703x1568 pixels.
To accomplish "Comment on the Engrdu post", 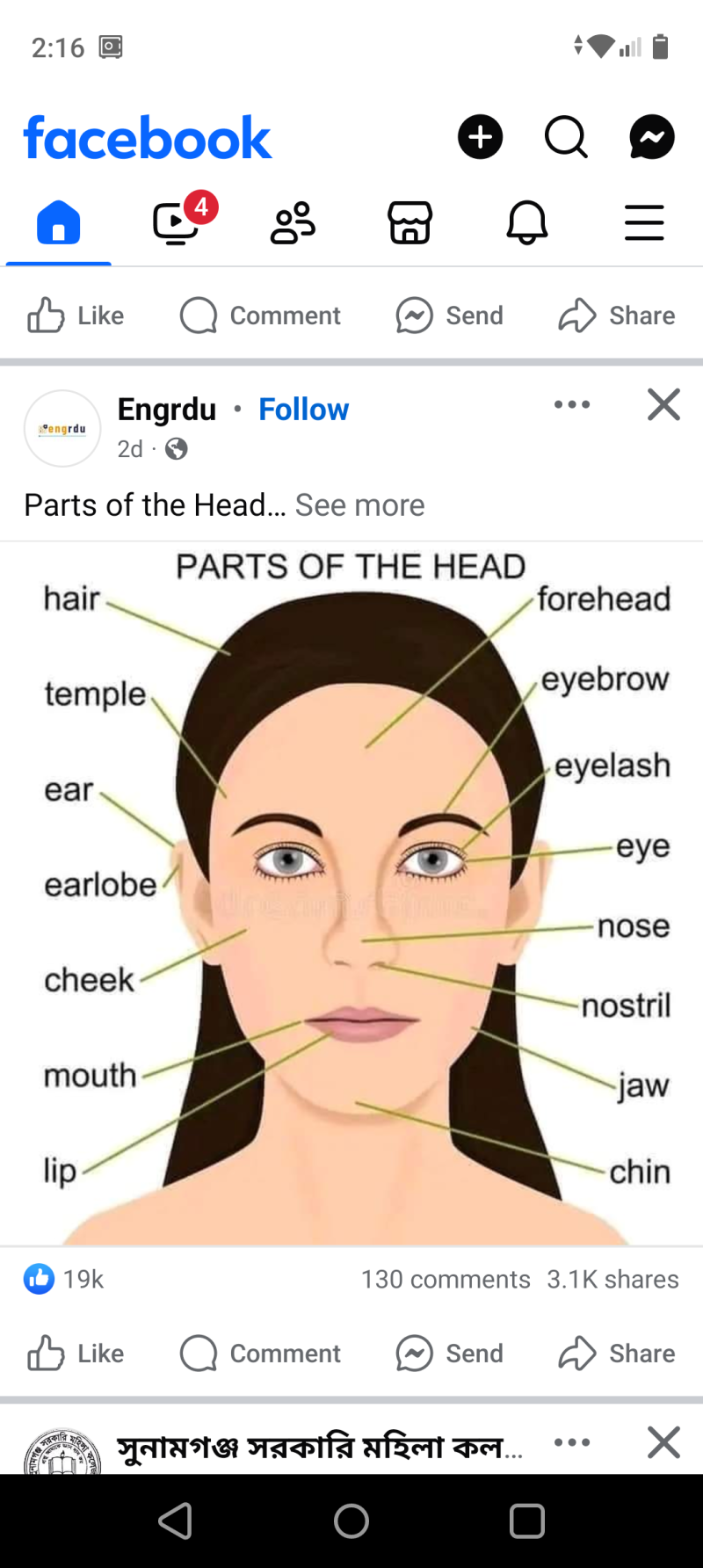I will [x=260, y=1354].
